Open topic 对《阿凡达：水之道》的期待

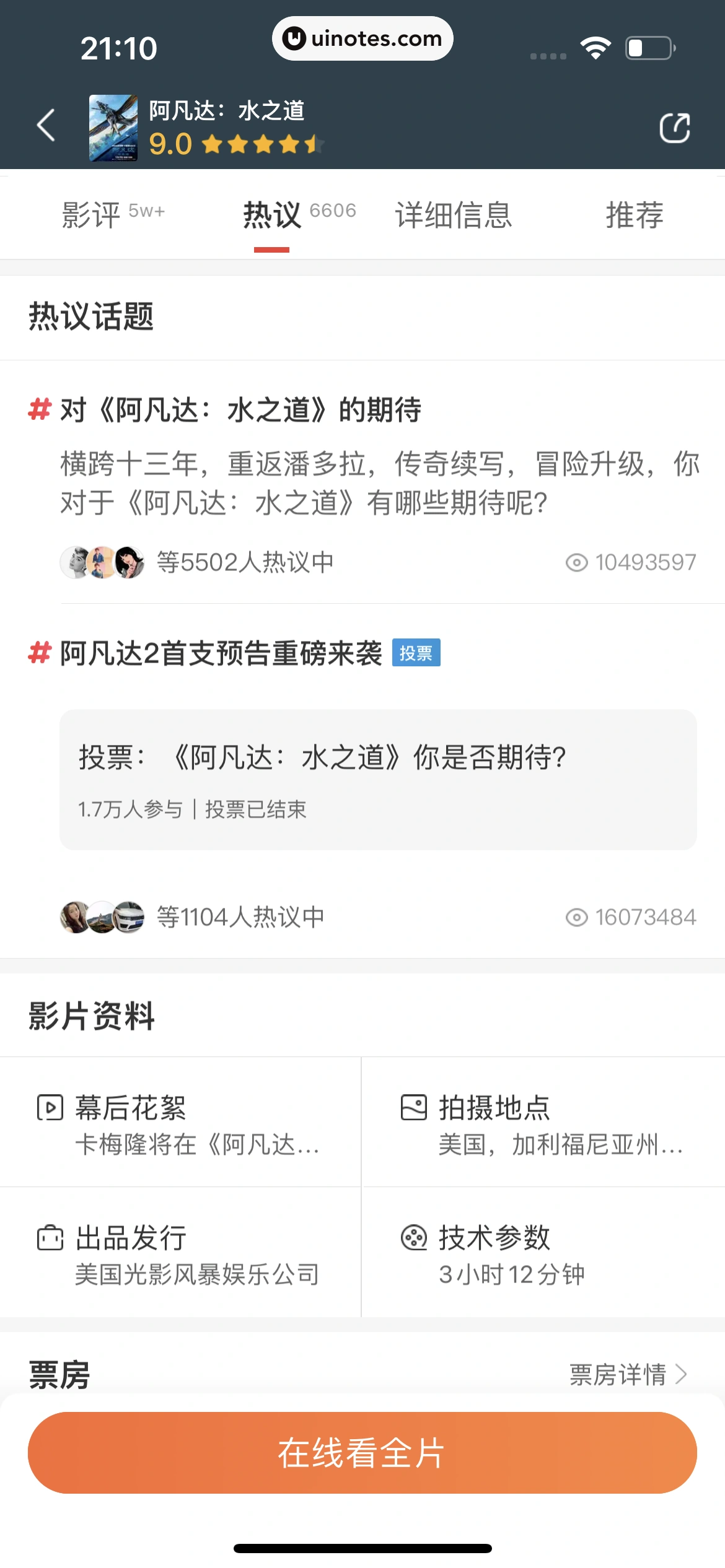pyautogui.click(x=240, y=410)
